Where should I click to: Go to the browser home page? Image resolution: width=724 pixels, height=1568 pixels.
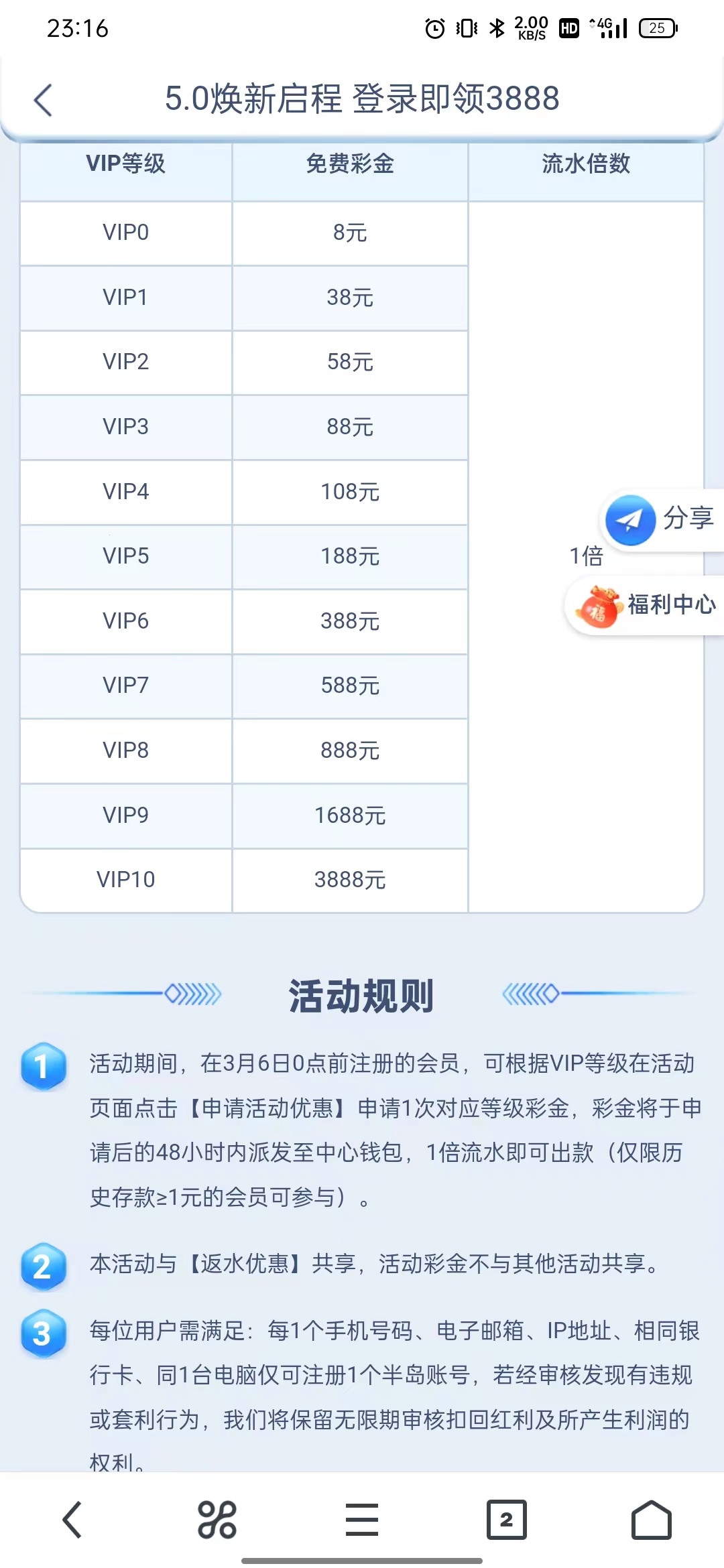[651, 1519]
